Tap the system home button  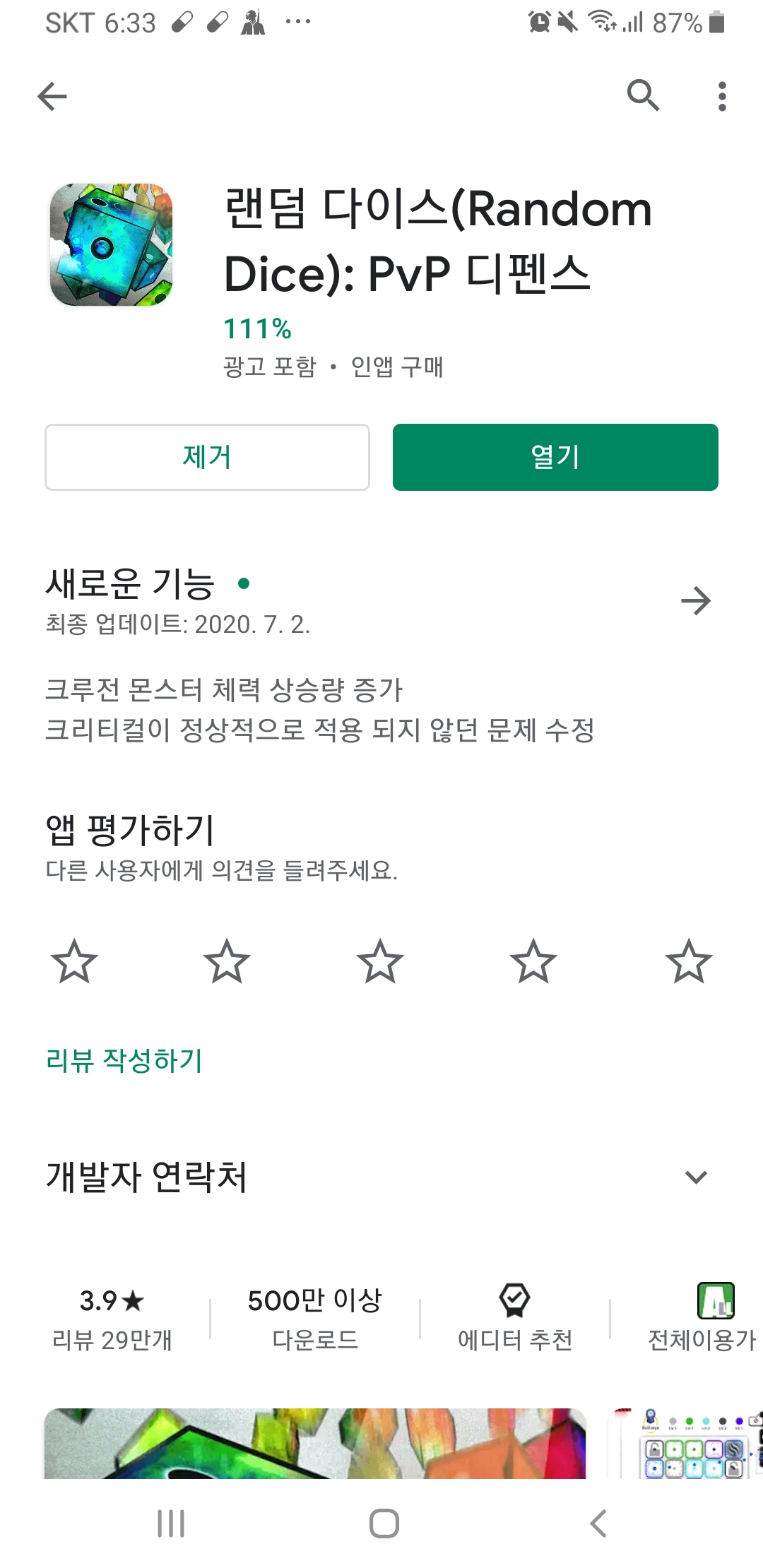pyautogui.click(x=384, y=1523)
